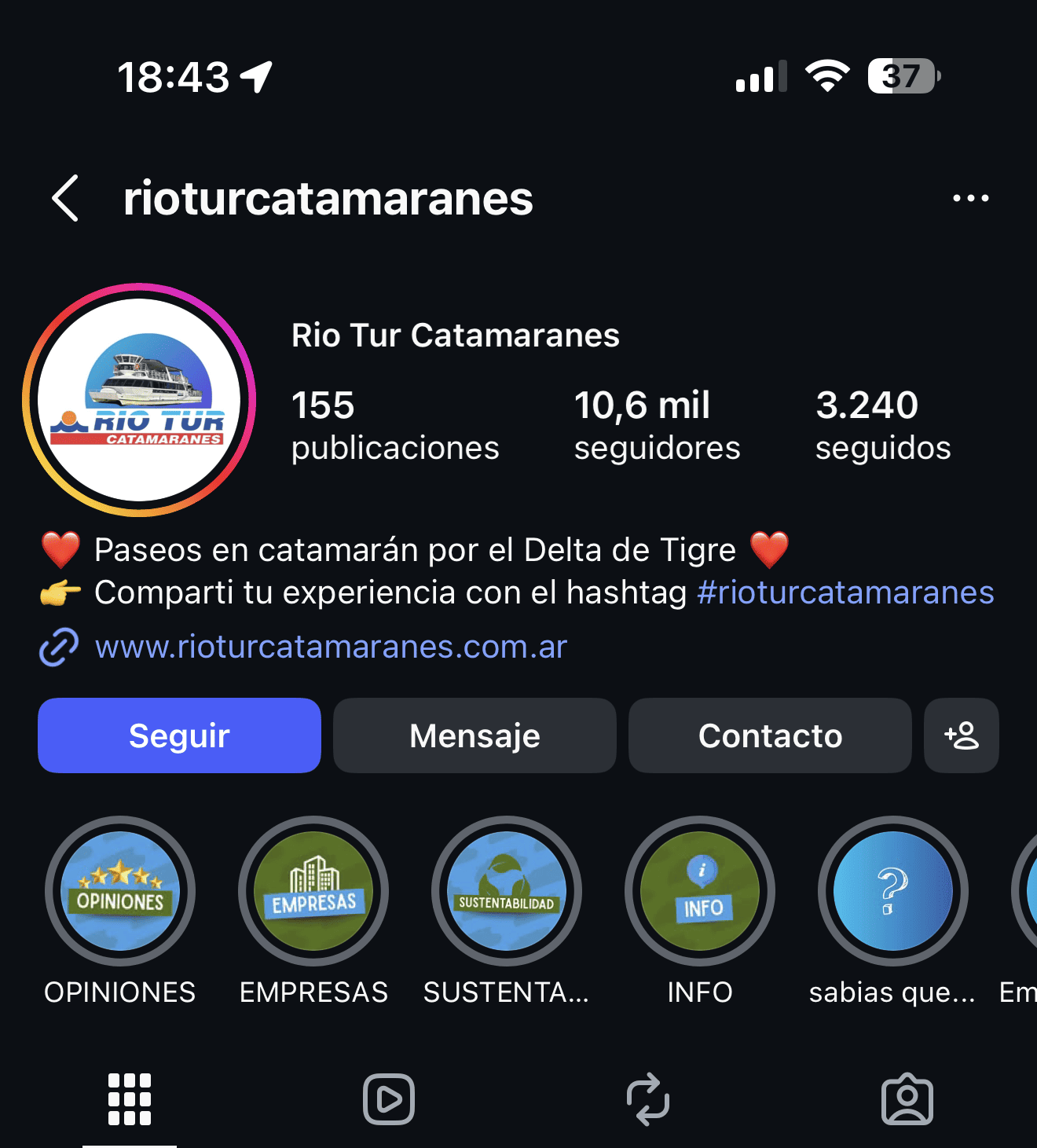This screenshot has height=1148, width=1037.
Task: Open the OPINIONES story highlight
Action: pos(119,890)
